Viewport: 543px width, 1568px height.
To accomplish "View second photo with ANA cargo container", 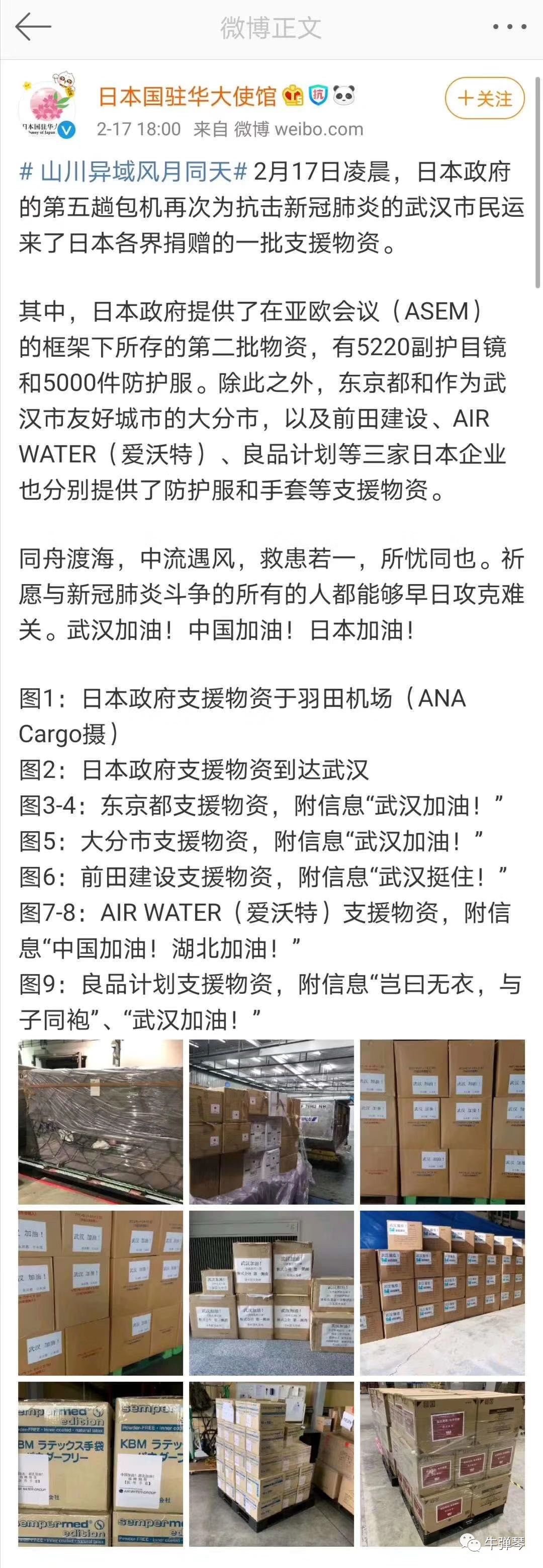I will tap(271, 1121).
